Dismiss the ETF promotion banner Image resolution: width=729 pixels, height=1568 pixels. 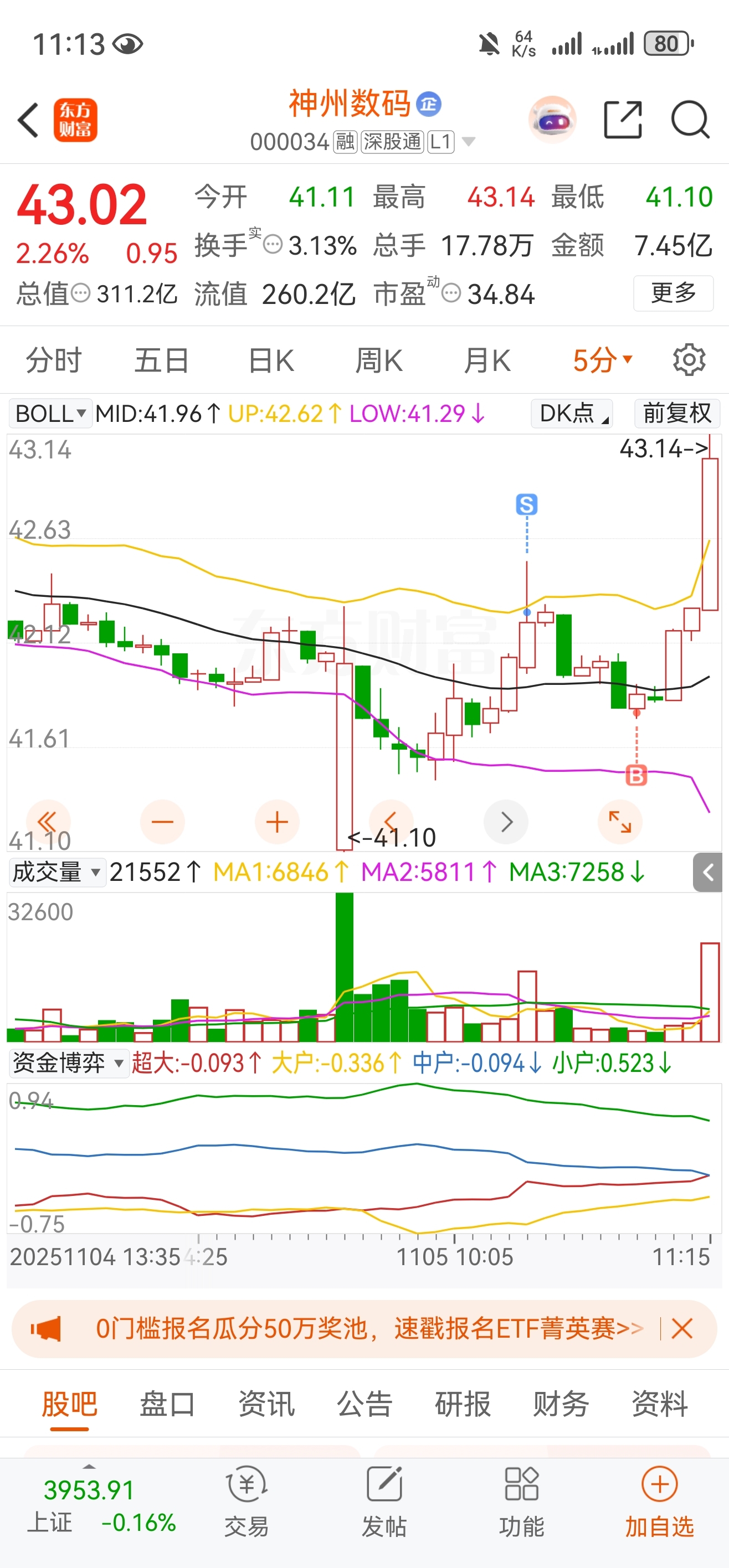point(681,1328)
